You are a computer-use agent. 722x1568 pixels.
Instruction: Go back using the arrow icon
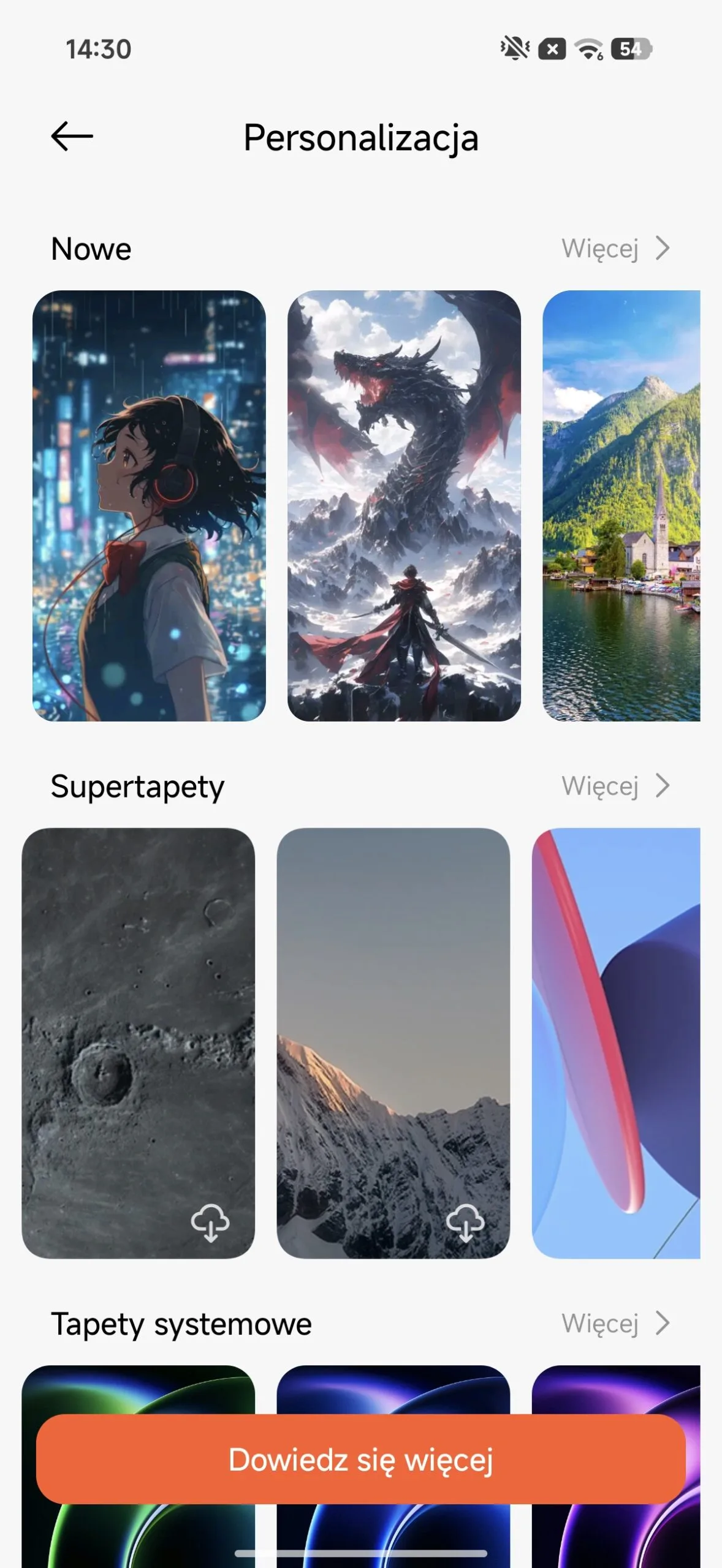click(72, 136)
